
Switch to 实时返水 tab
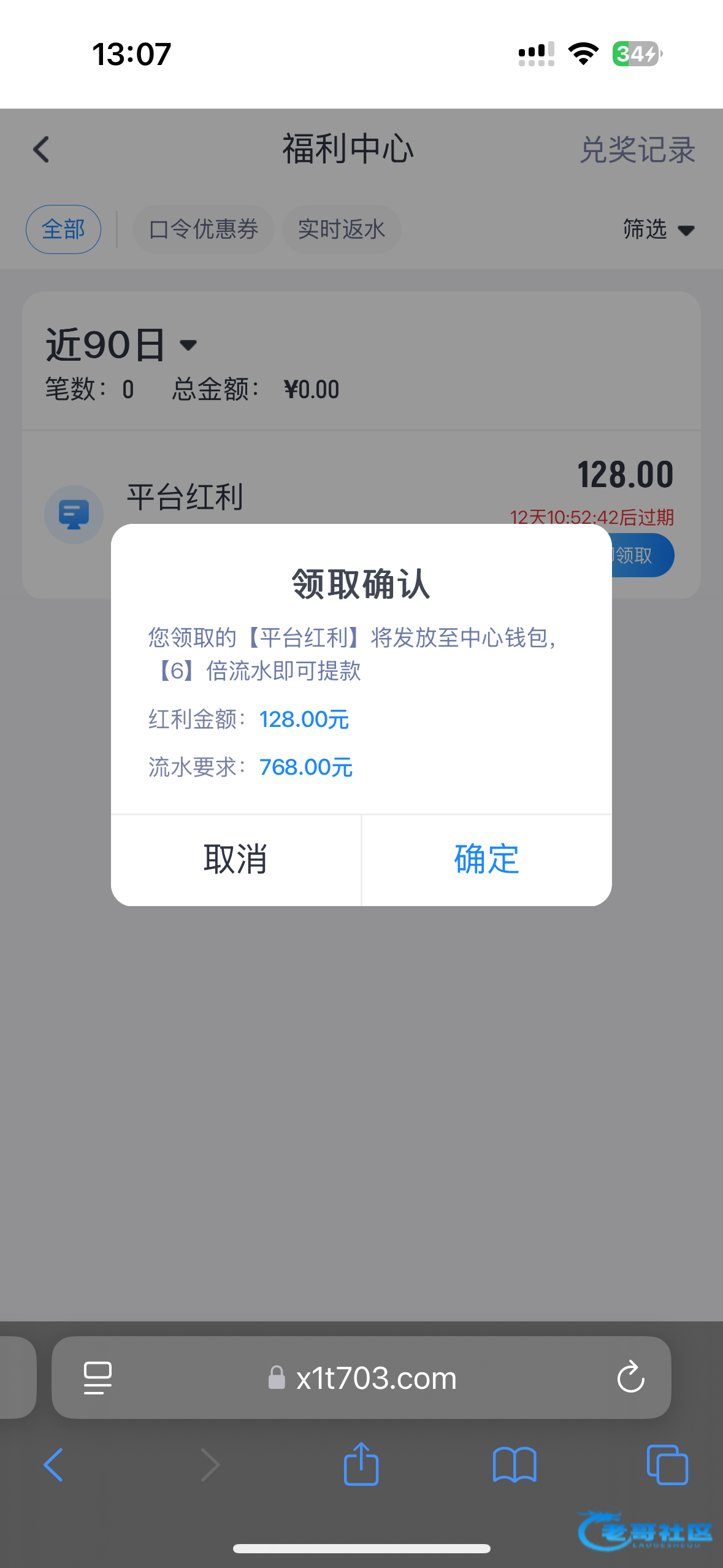341,229
